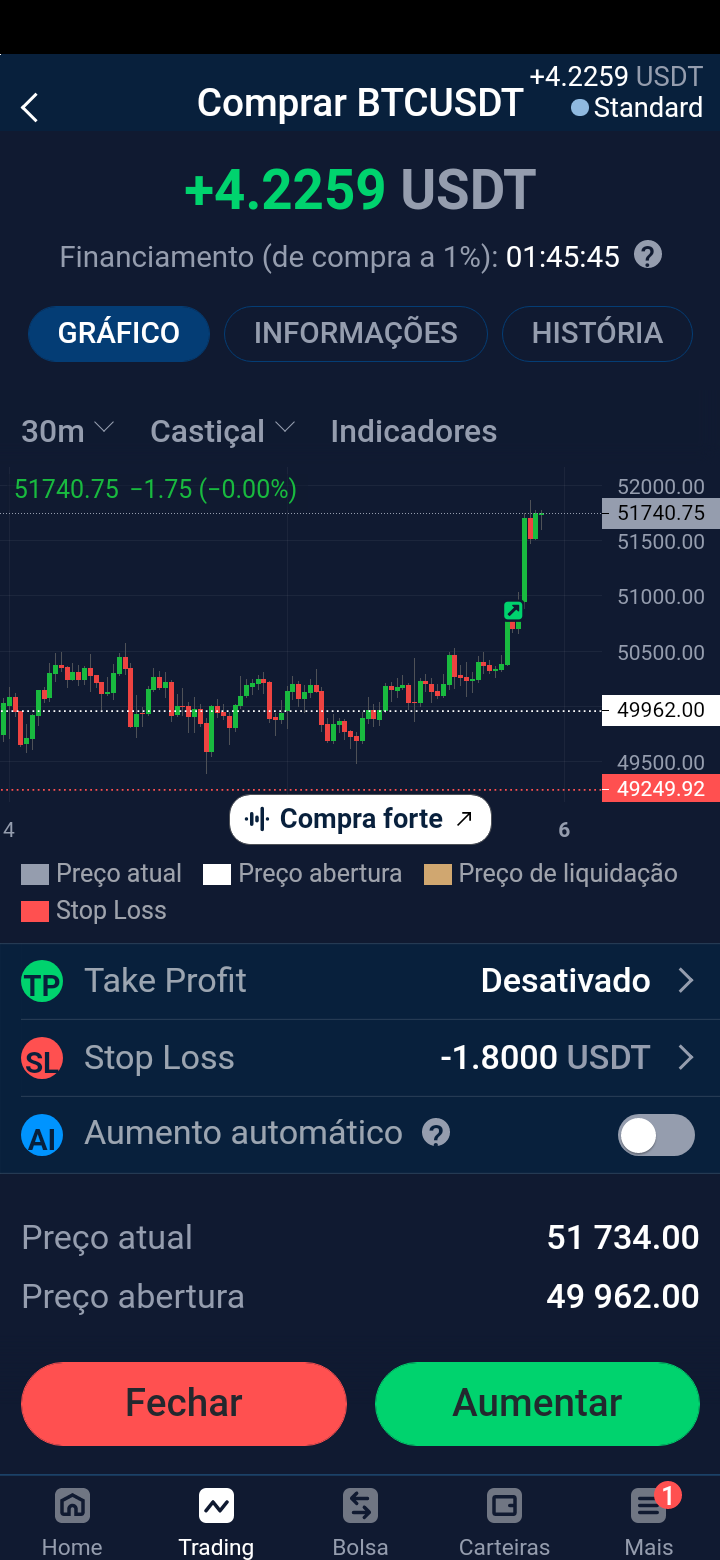Switch to the INFORMAÇÕES tab

356,333
